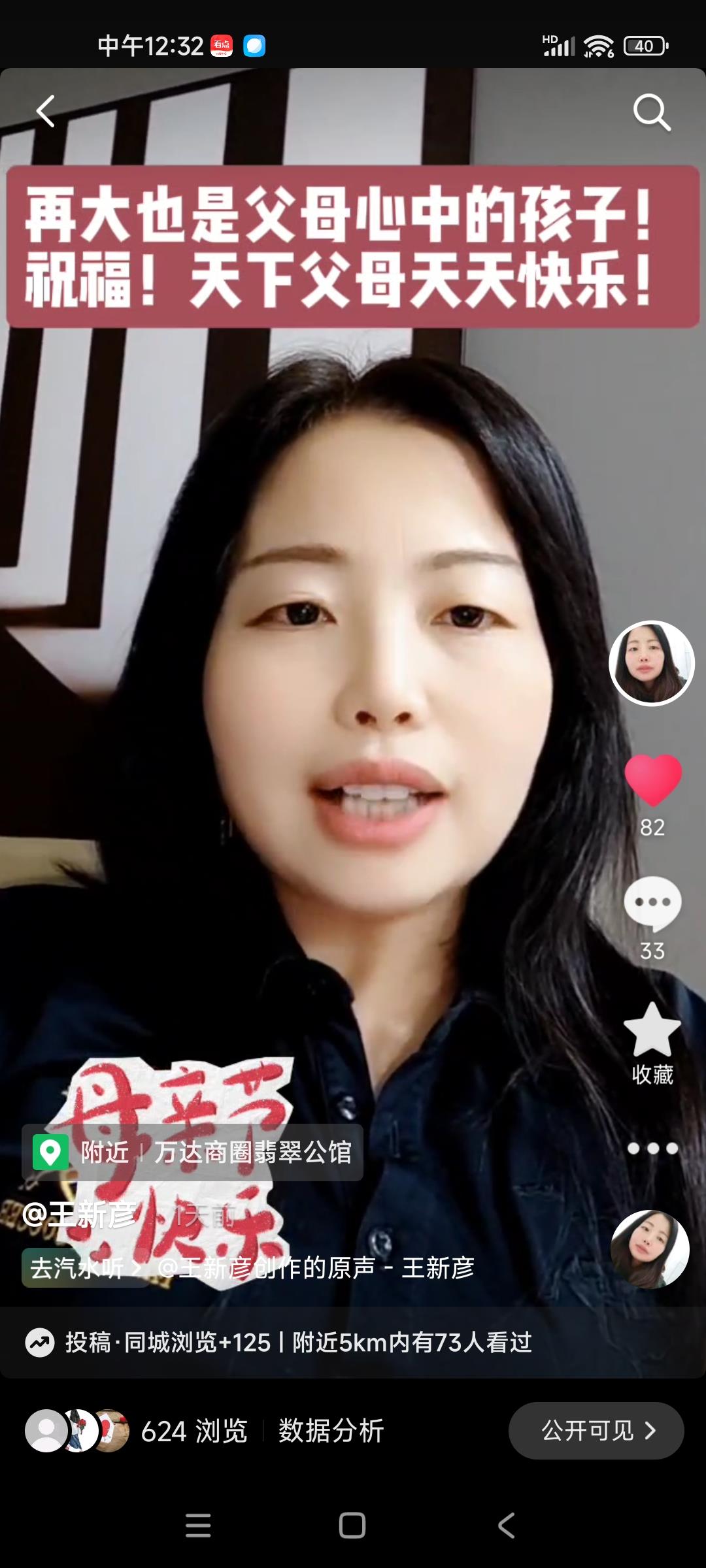Image resolution: width=706 pixels, height=1568 pixels.
Task: Save the video via 收藏 star
Action: (652, 1031)
